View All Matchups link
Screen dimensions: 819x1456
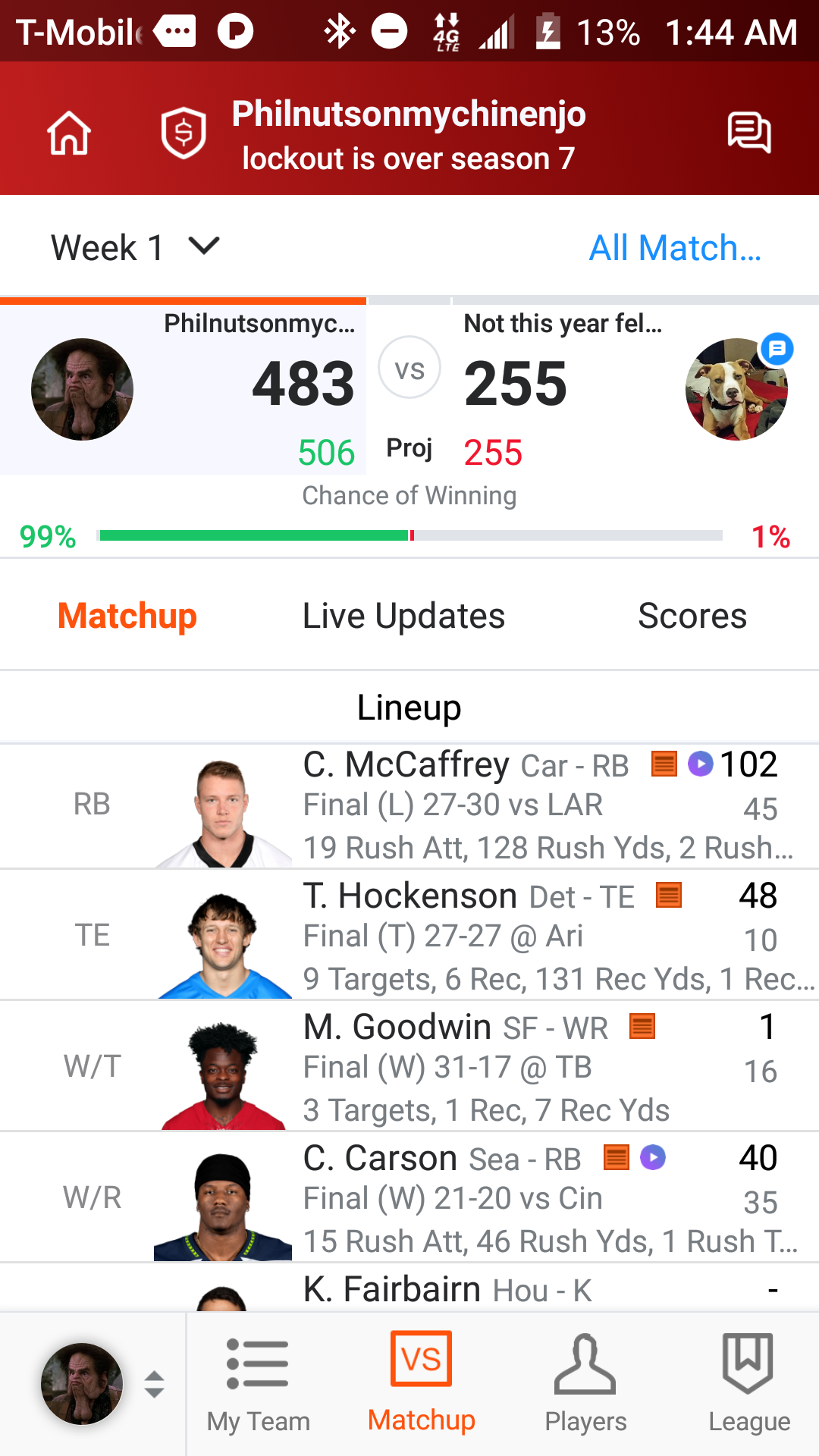pos(675,248)
